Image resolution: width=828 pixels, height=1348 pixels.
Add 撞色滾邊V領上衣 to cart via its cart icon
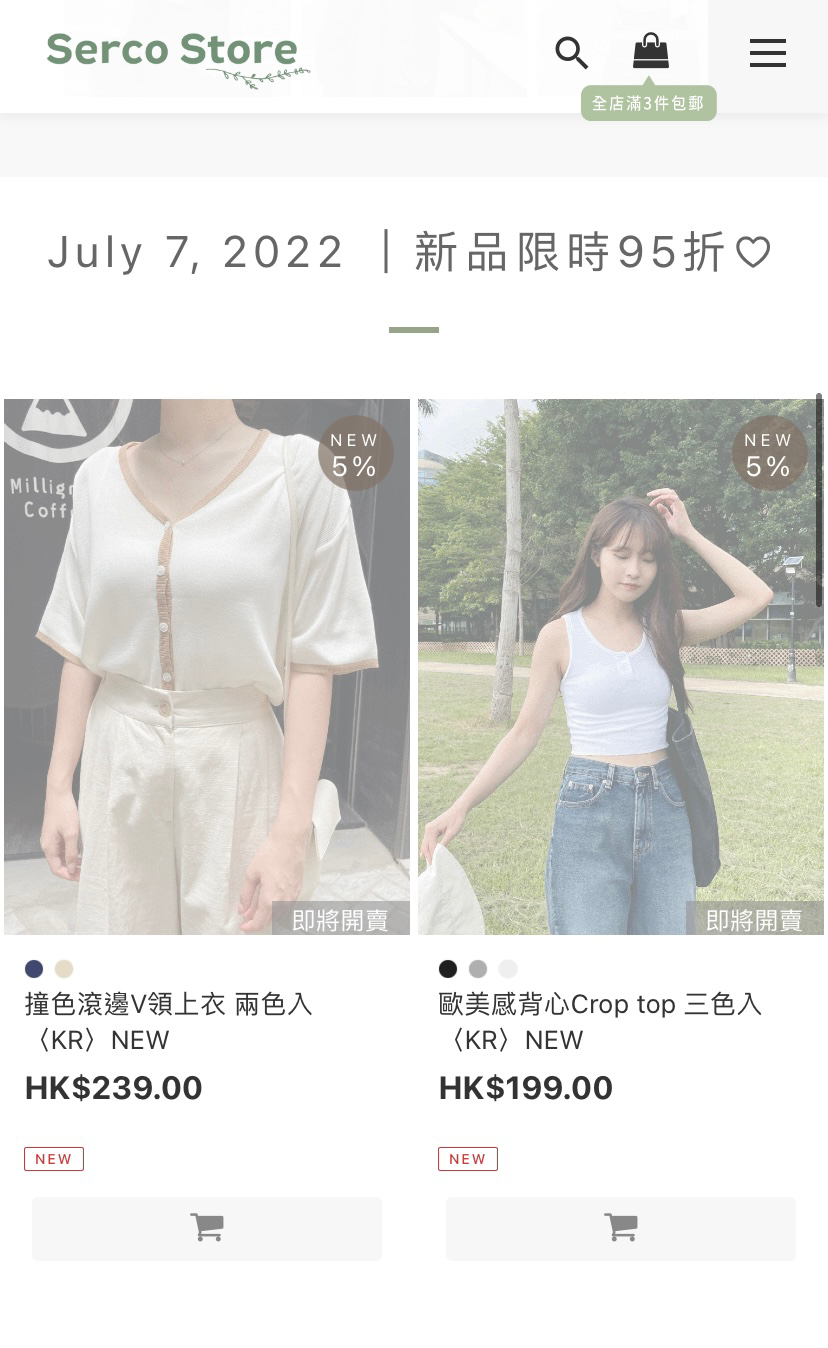pyautogui.click(x=207, y=1228)
